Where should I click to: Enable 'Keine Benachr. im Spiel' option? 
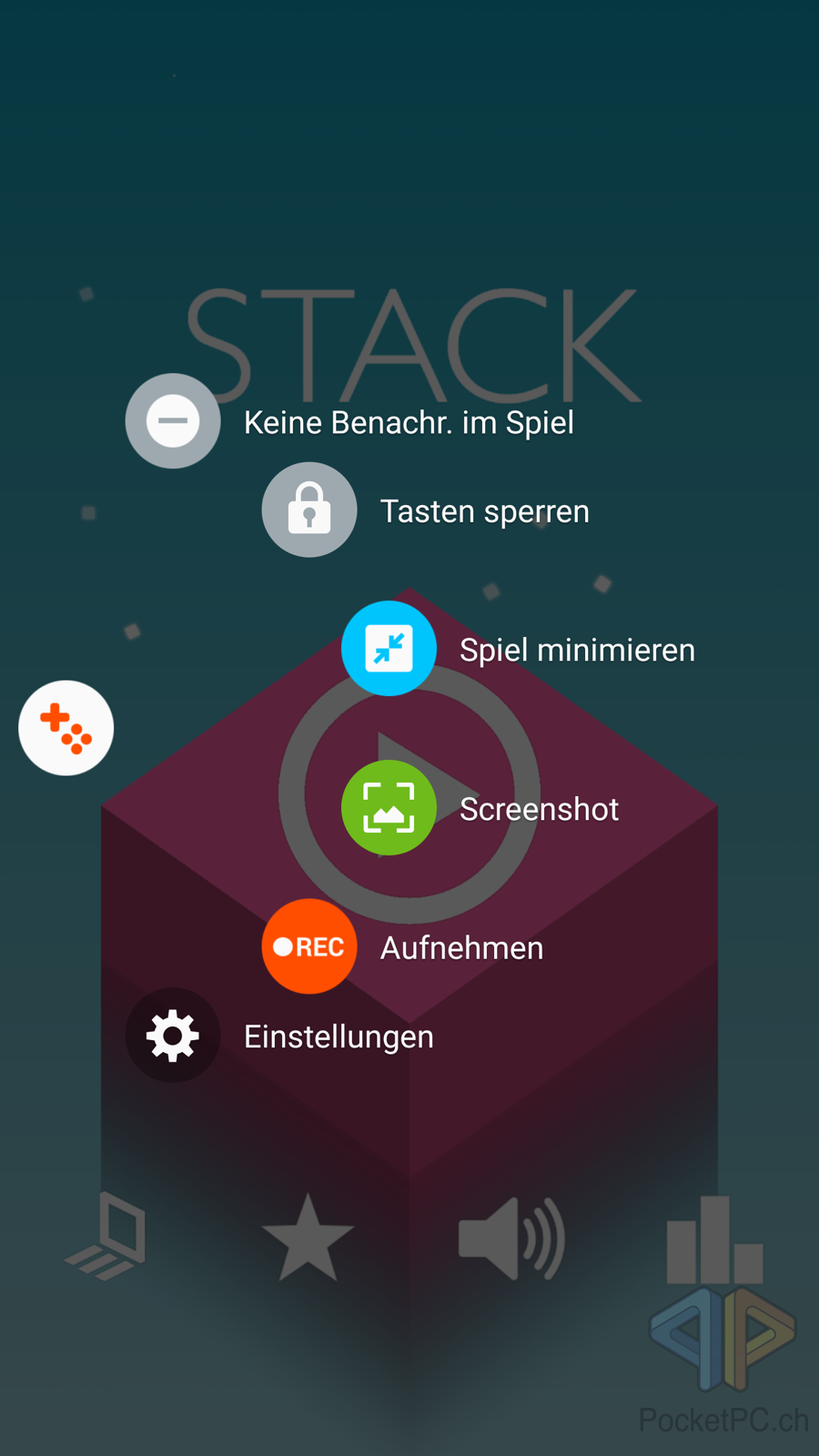pyautogui.click(x=173, y=421)
